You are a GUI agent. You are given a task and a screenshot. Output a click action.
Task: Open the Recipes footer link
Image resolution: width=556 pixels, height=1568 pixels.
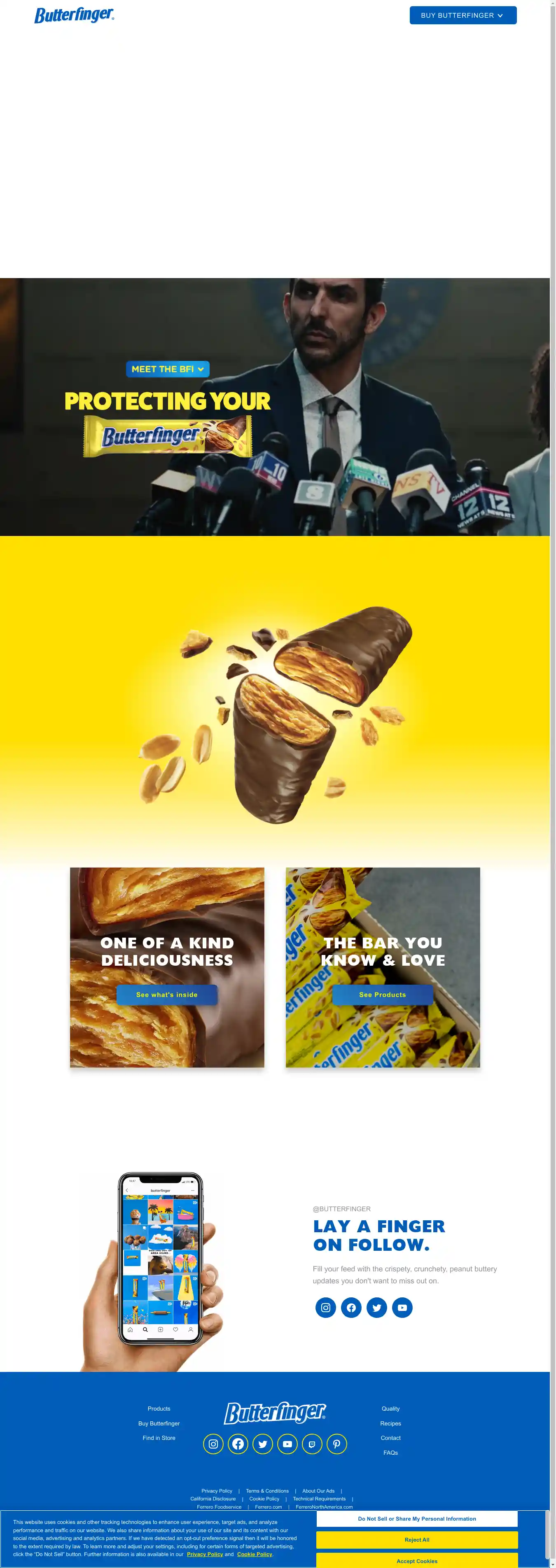pyautogui.click(x=390, y=1423)
